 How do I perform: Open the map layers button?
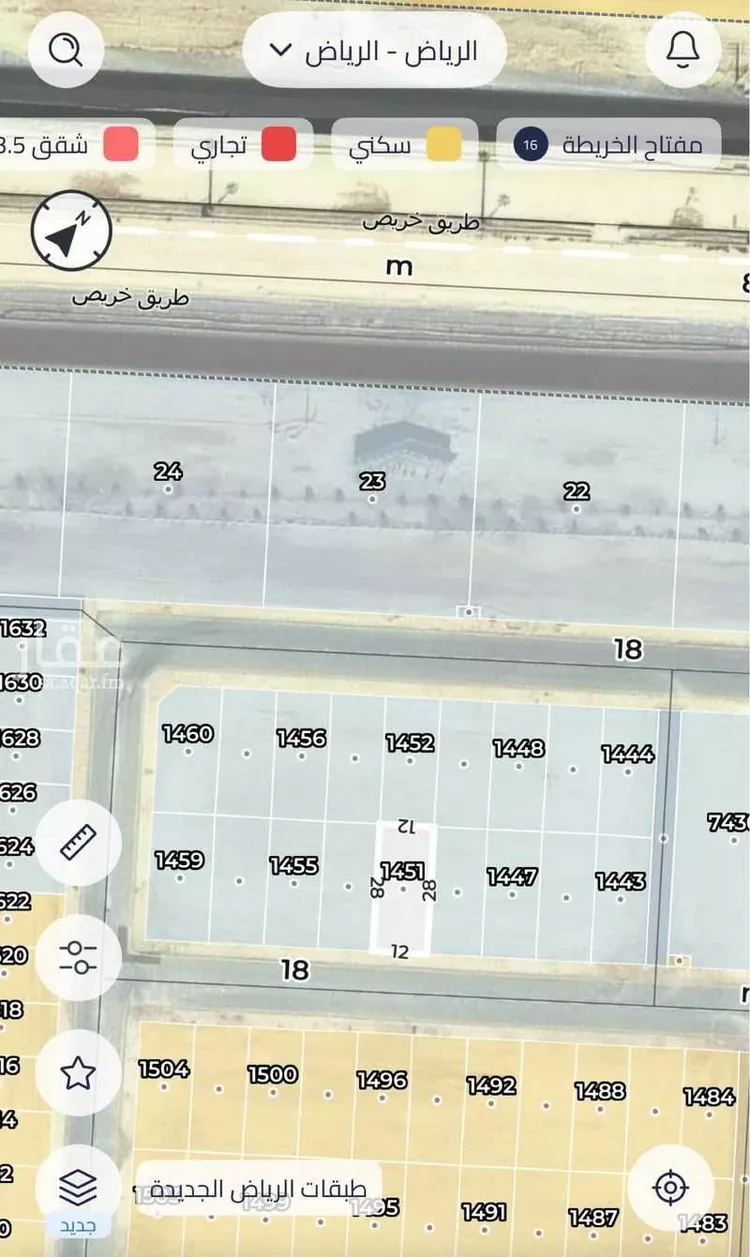pos(78,1188)
